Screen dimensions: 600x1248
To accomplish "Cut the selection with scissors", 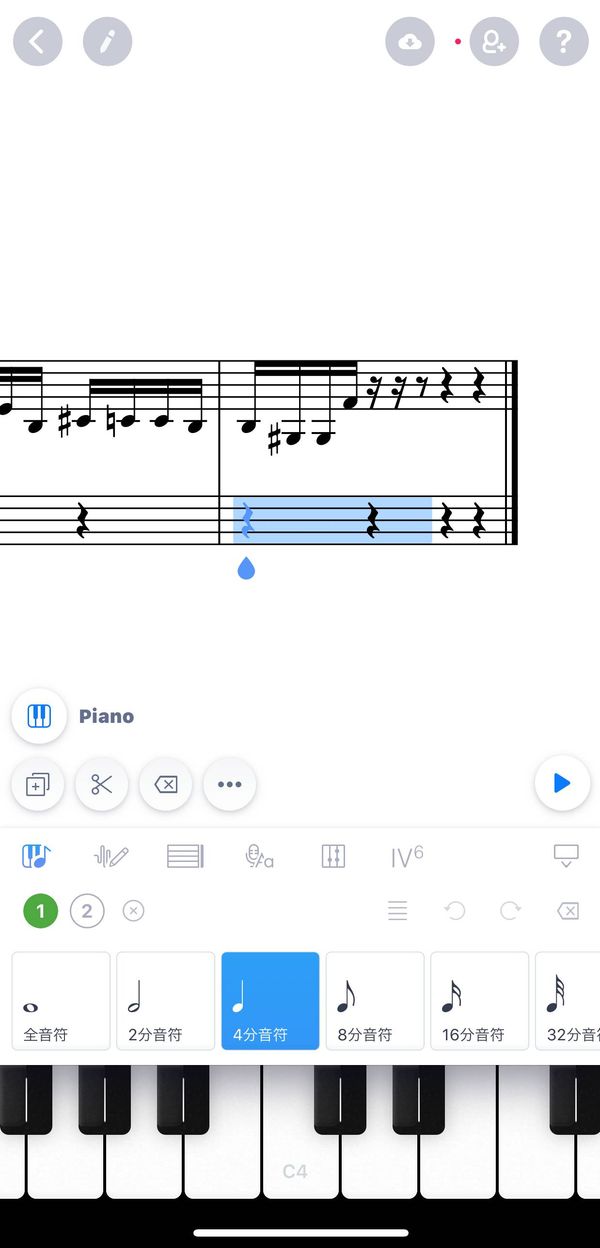I will coord(102,785).
